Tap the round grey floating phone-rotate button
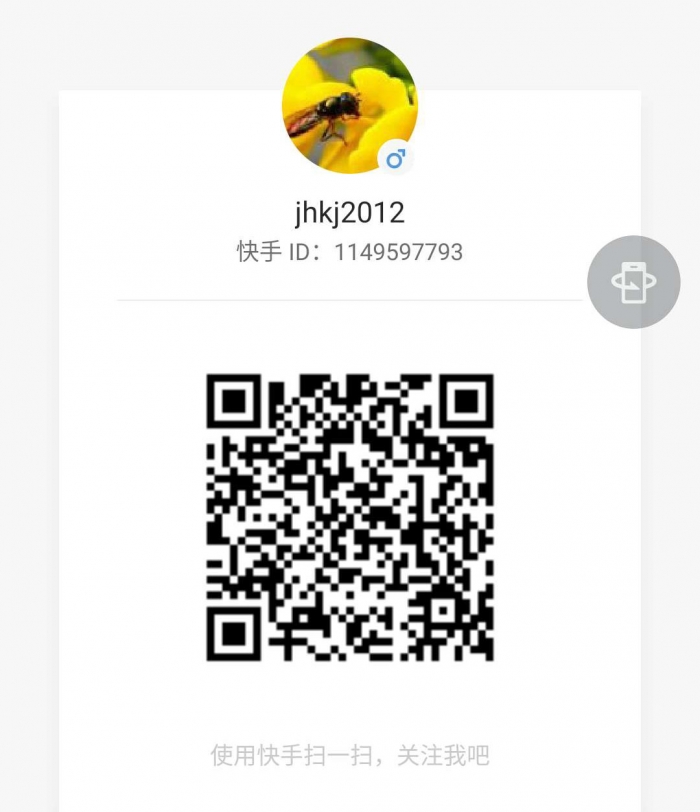 click(x=633, y=282)
